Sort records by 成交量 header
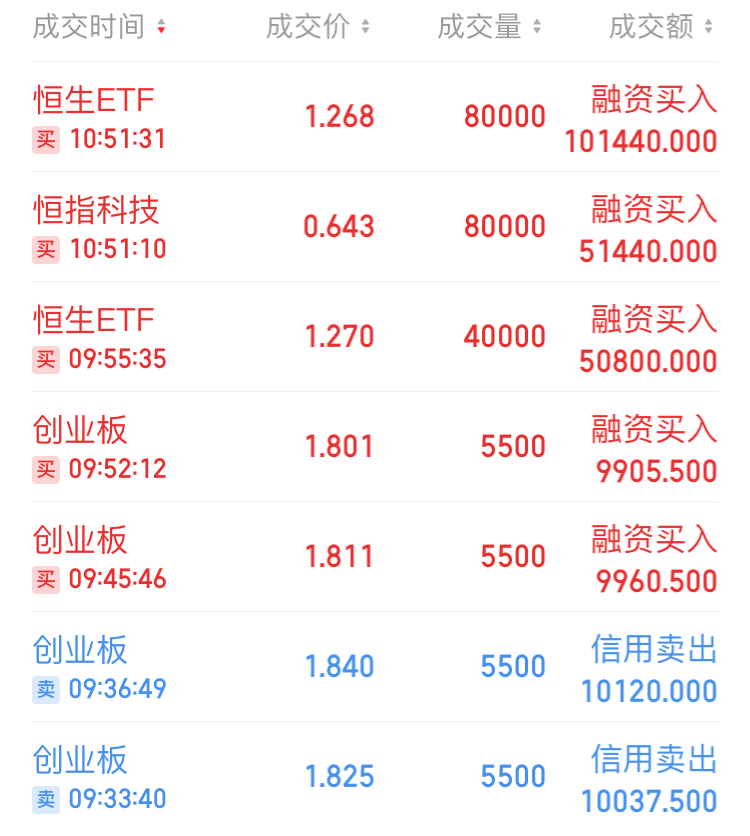 [489, 27]
